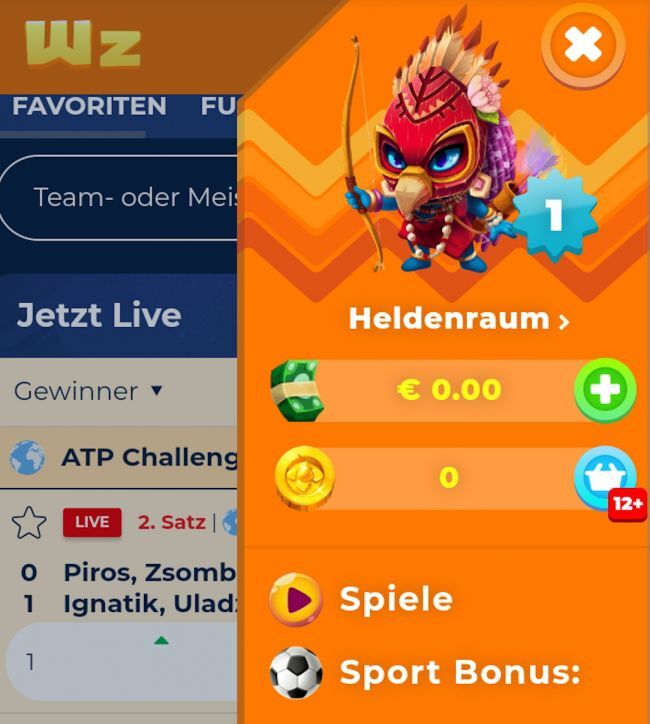
Task: Add funds with the green plus button
Action: [604, 390]
